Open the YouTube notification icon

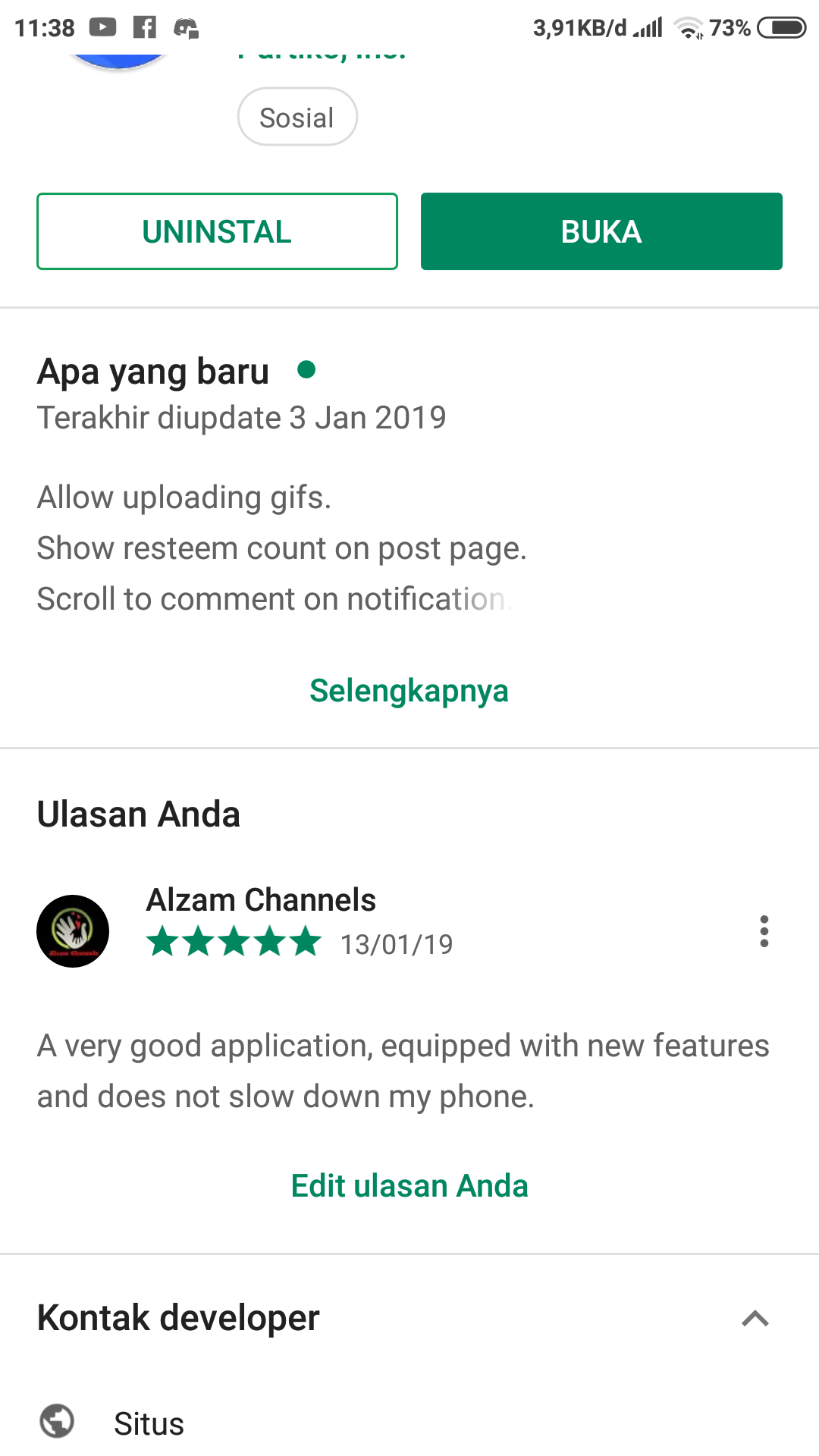[x=103, y=27]
